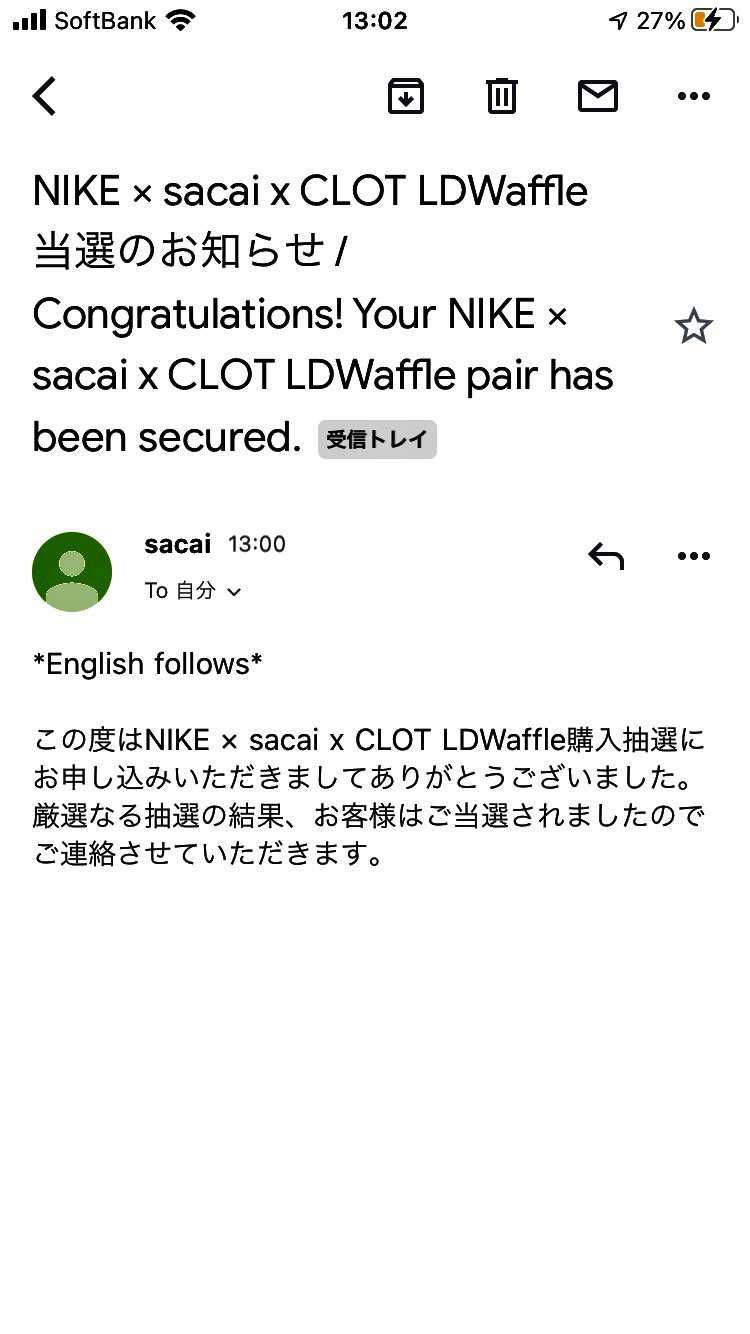750x1334 pixels.
Task: Go back to the inbox list
Action: pos(44,96)
